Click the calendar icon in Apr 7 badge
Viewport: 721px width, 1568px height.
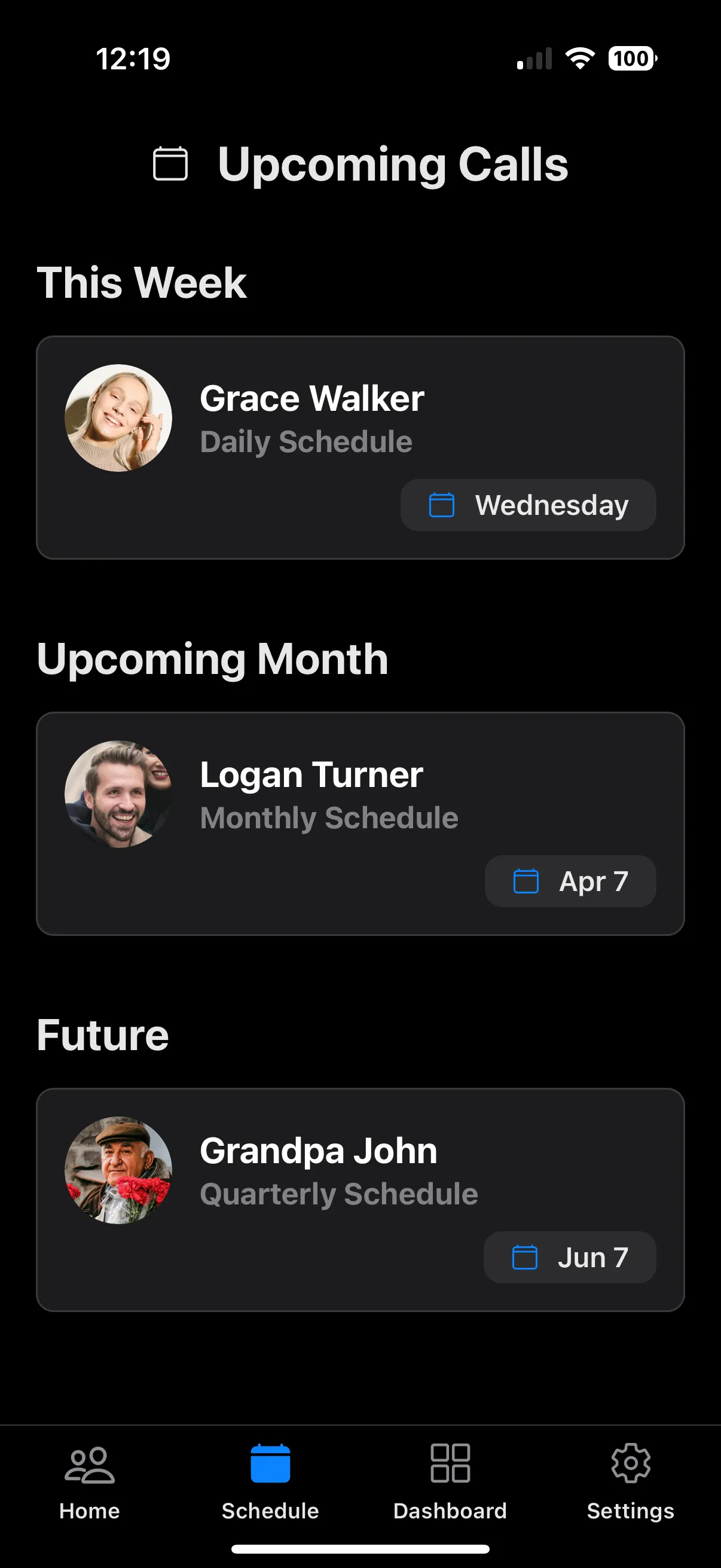pyautogui.click(x=526, y=881)
